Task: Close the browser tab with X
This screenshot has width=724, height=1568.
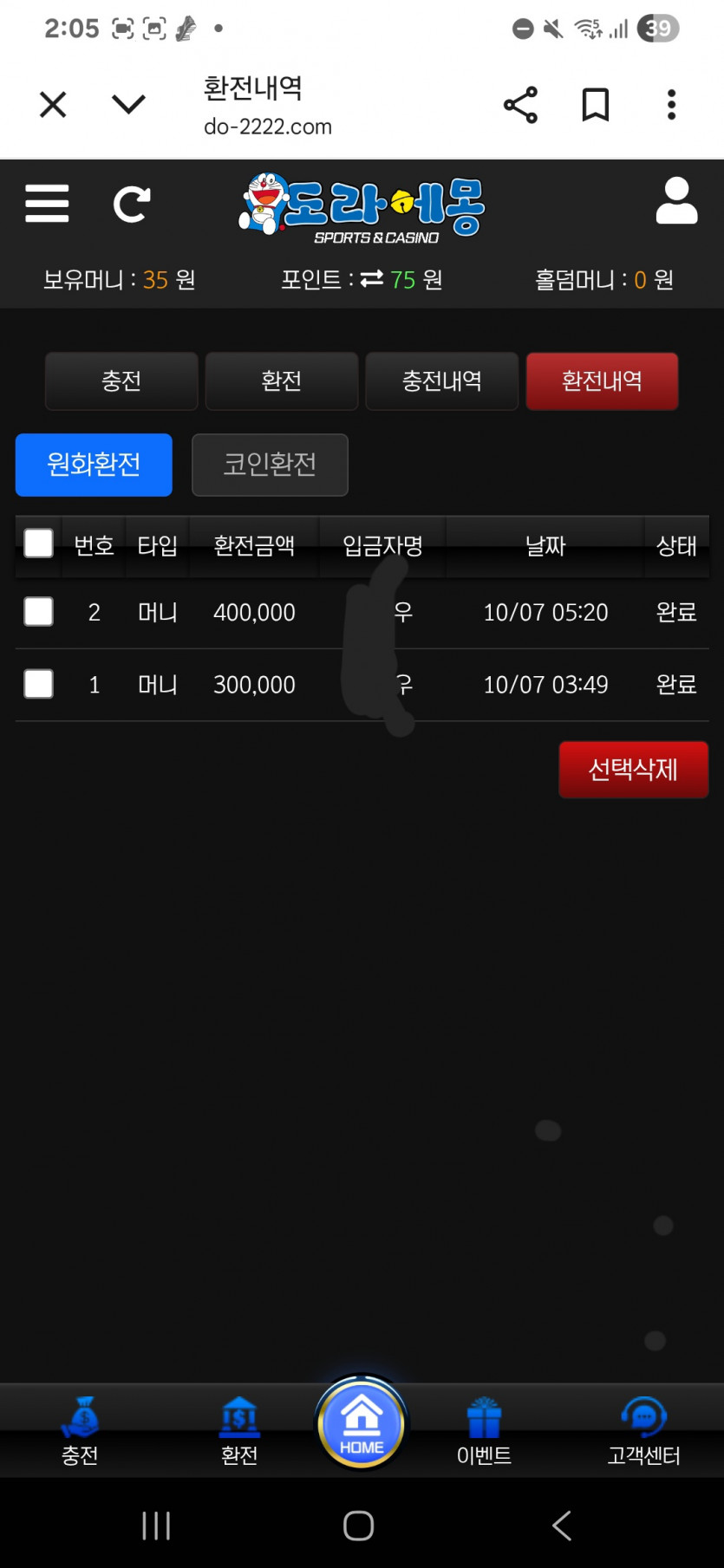Action: (x=53, y=105)
